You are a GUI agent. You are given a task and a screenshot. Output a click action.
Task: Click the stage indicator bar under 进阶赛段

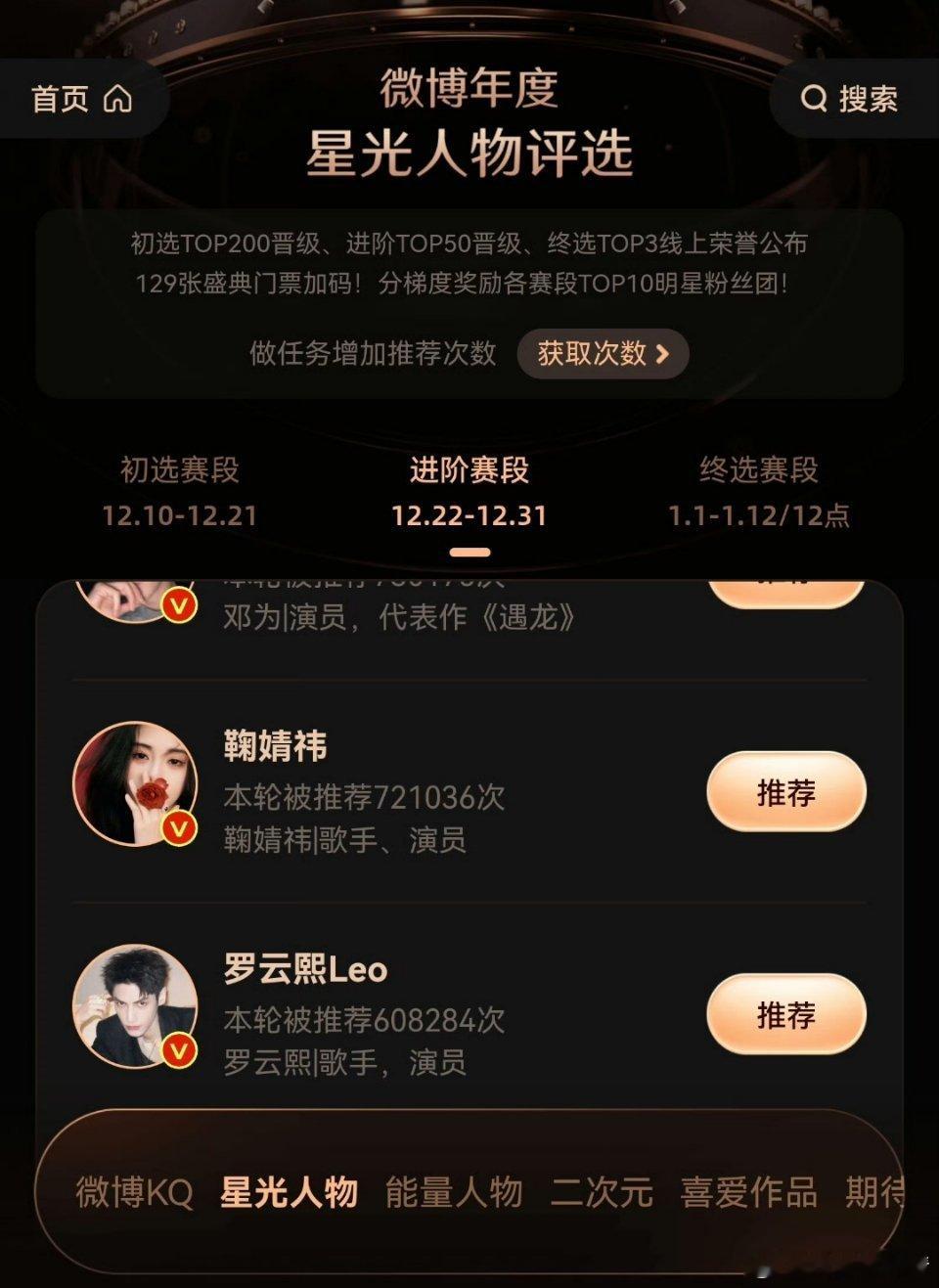[x=469, y=550]
